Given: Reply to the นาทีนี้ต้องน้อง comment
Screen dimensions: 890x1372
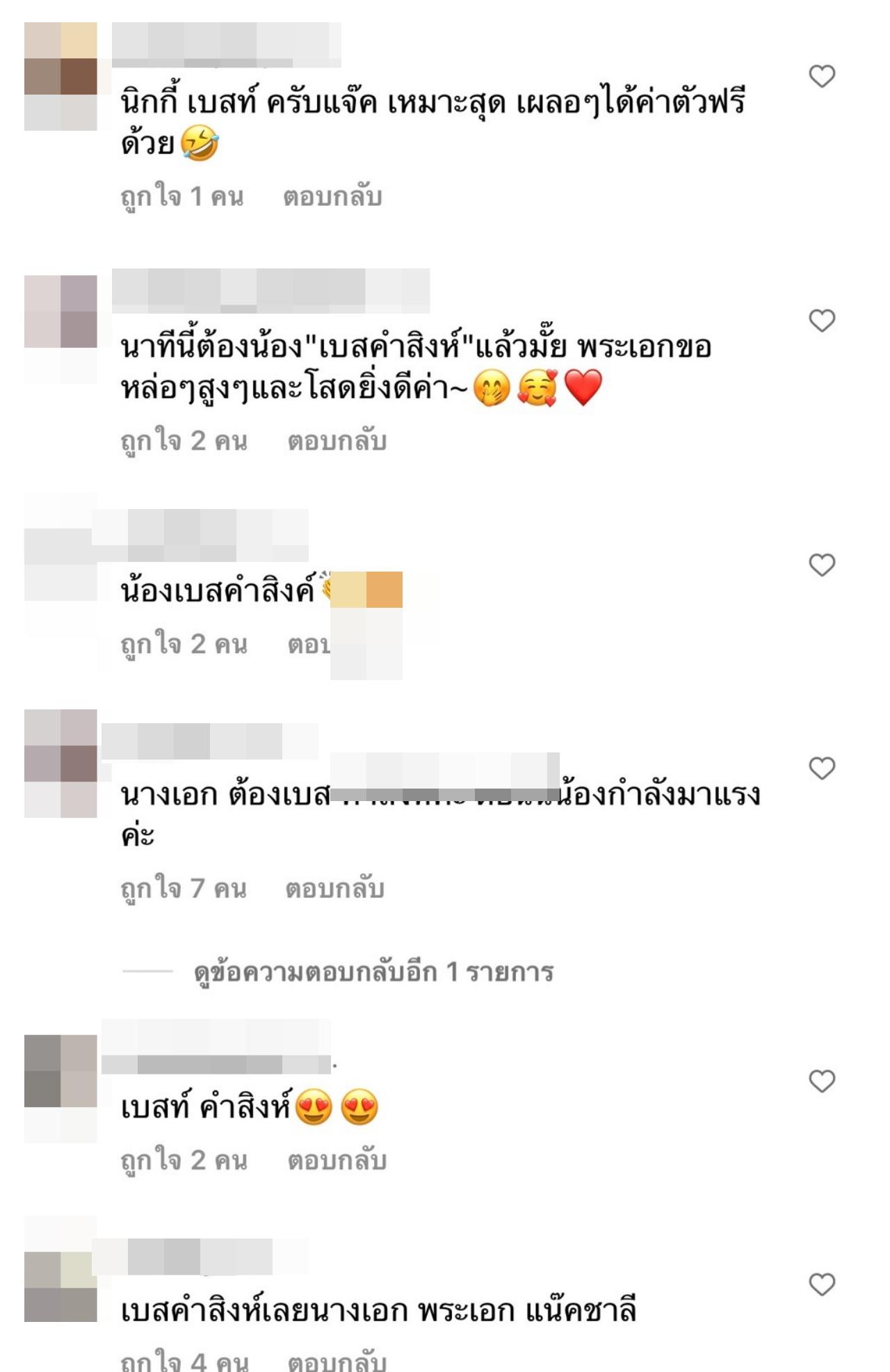Looking at the screenshot, I should 337,441.
